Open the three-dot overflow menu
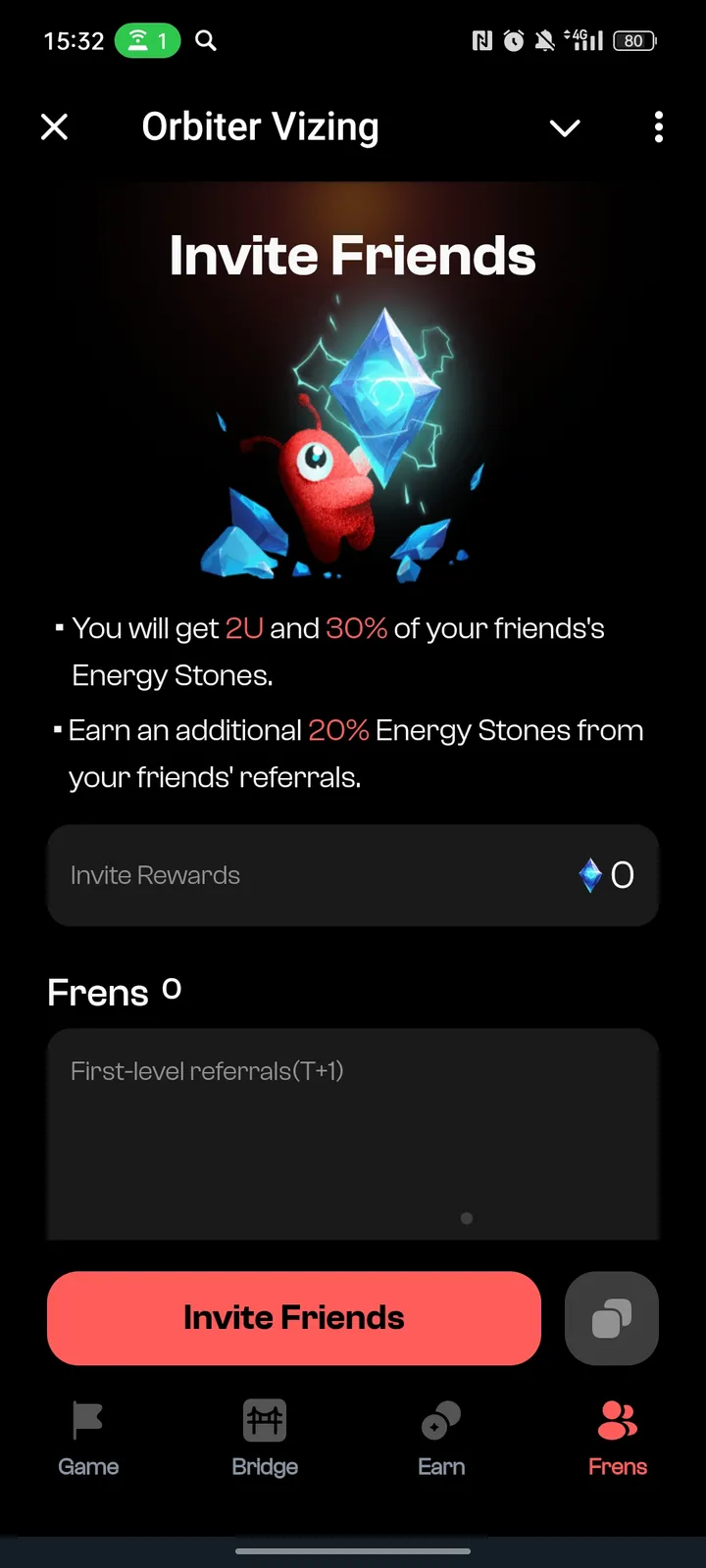 point(658,127)
